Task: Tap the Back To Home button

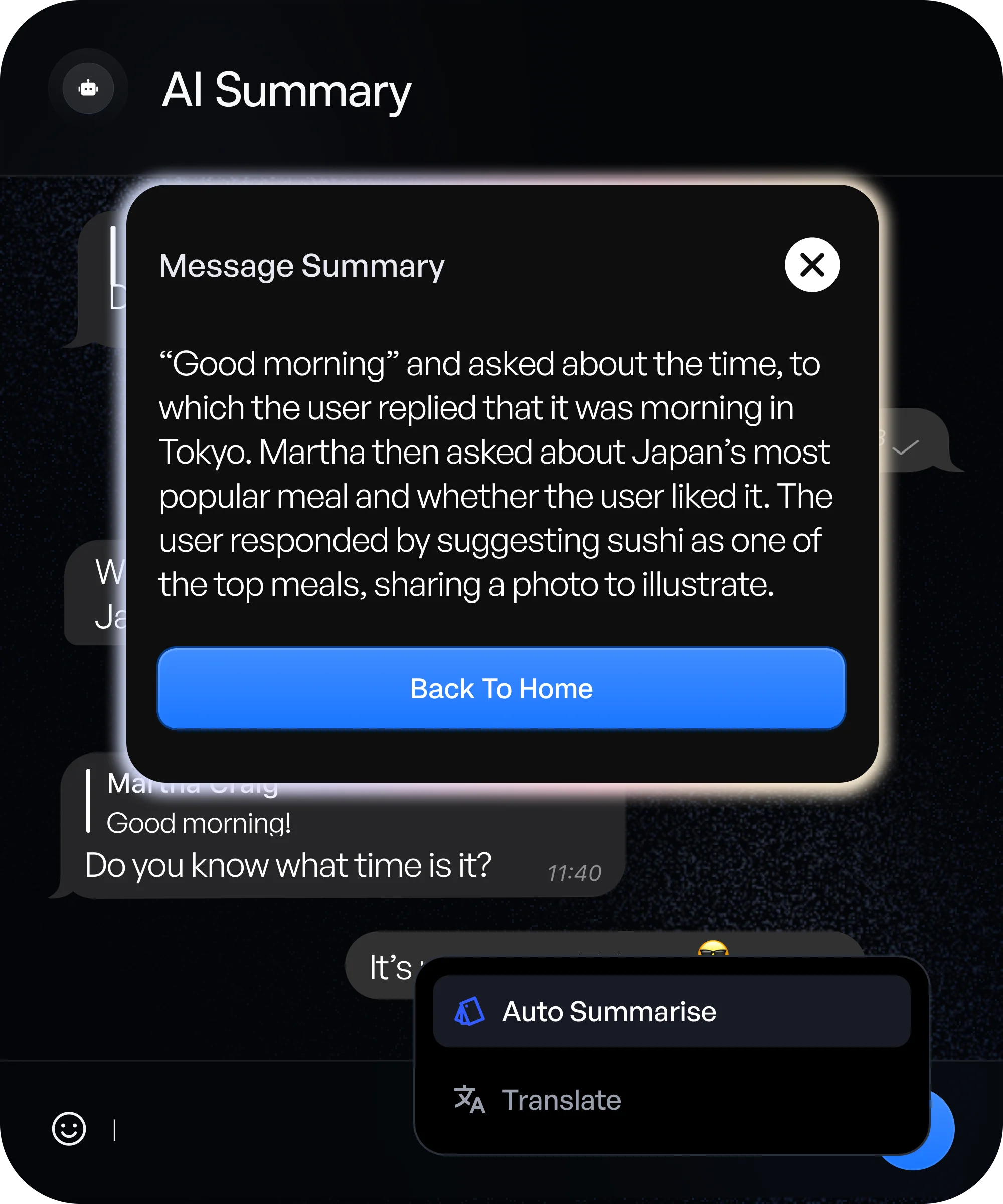Action: tap(501, 688)
